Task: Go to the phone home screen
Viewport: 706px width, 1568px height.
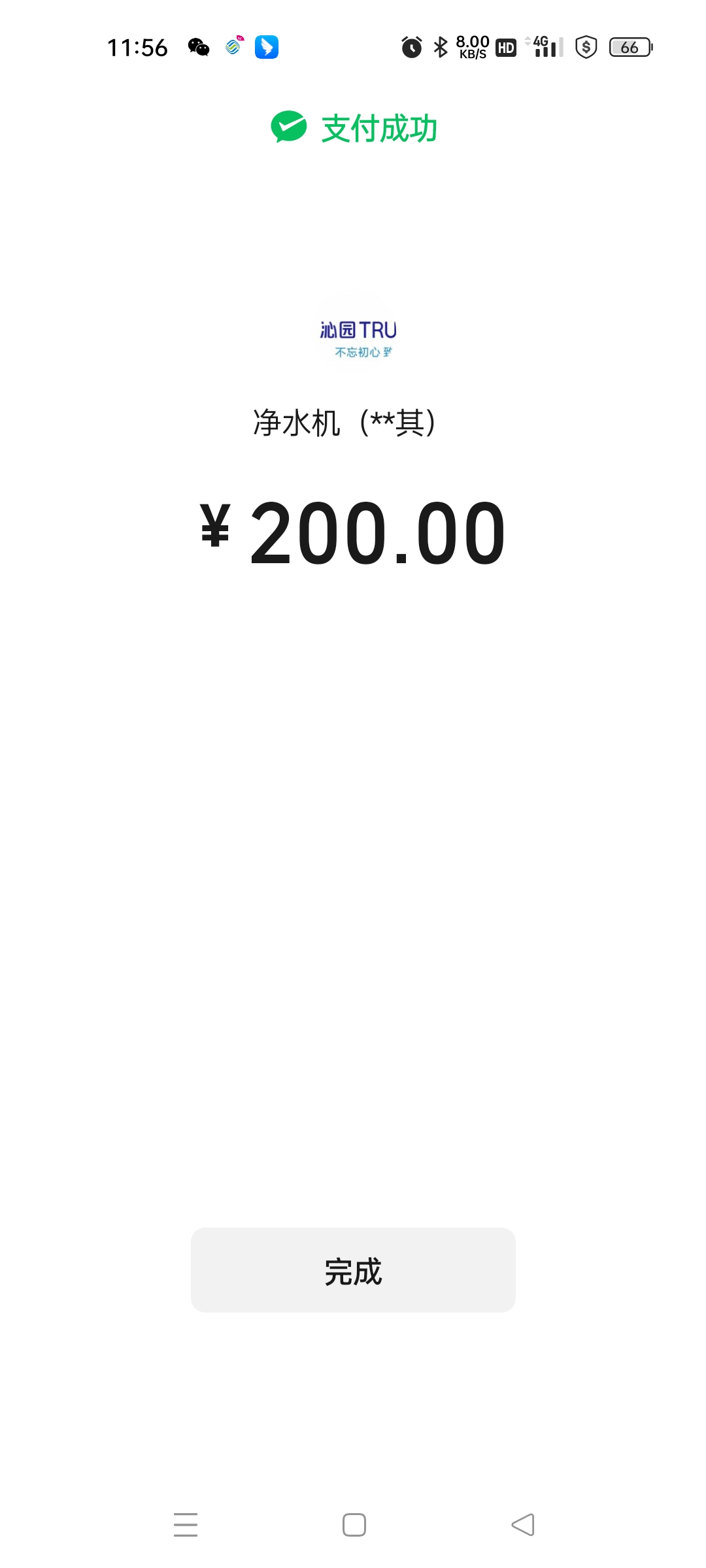Action: (354, 1525)
